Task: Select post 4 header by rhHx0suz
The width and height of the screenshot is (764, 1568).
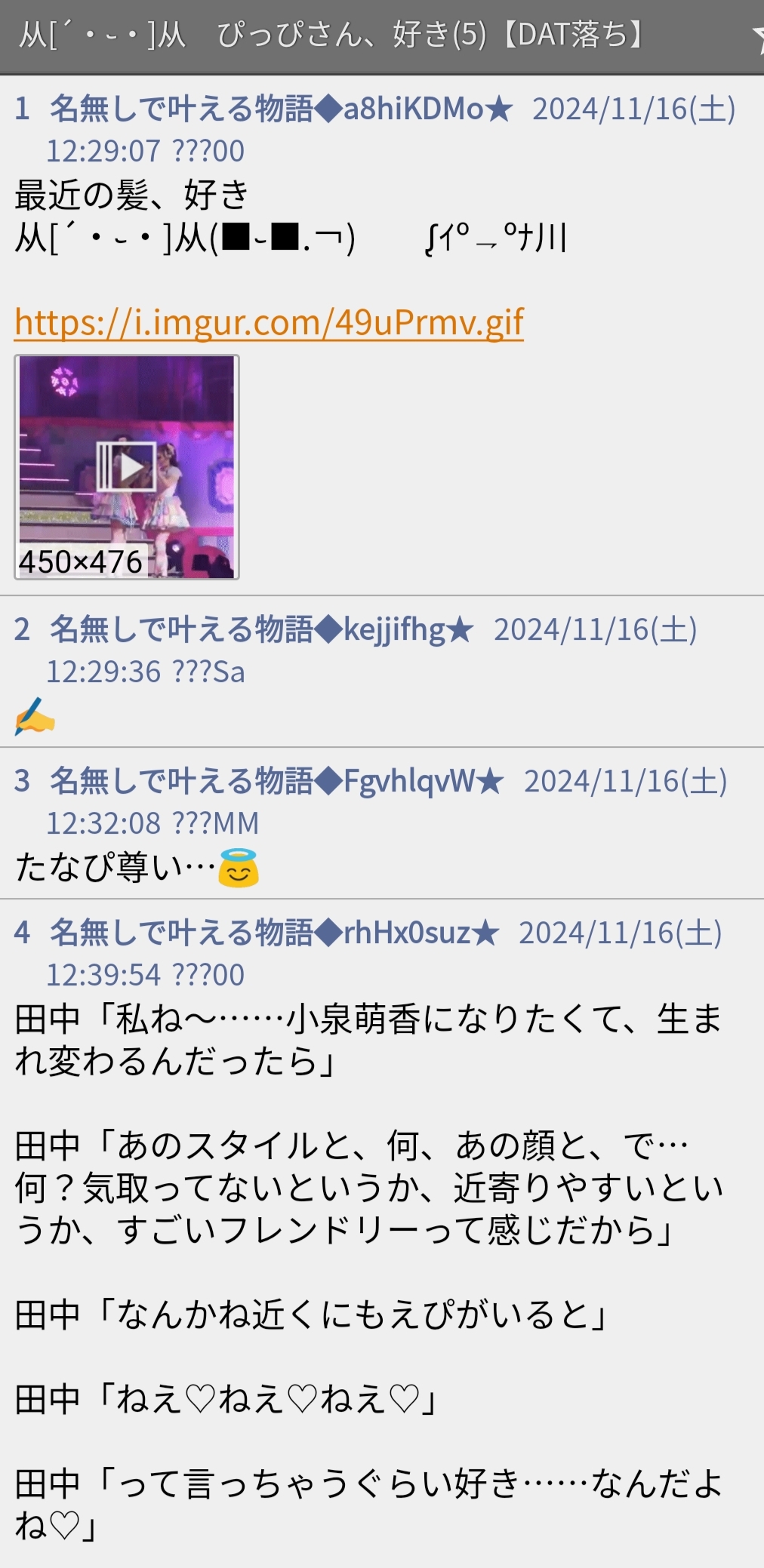Action: [368, 953]
